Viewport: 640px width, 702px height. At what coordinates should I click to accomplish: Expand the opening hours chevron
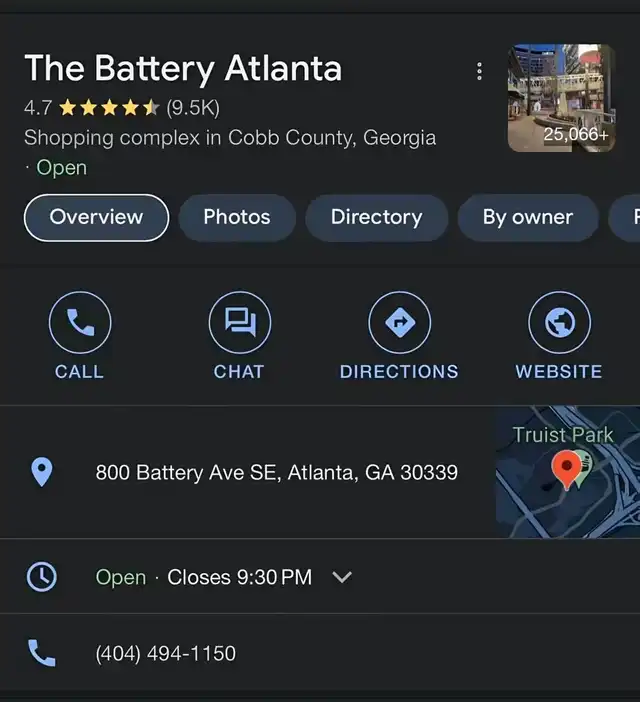(x=342, y=577)
